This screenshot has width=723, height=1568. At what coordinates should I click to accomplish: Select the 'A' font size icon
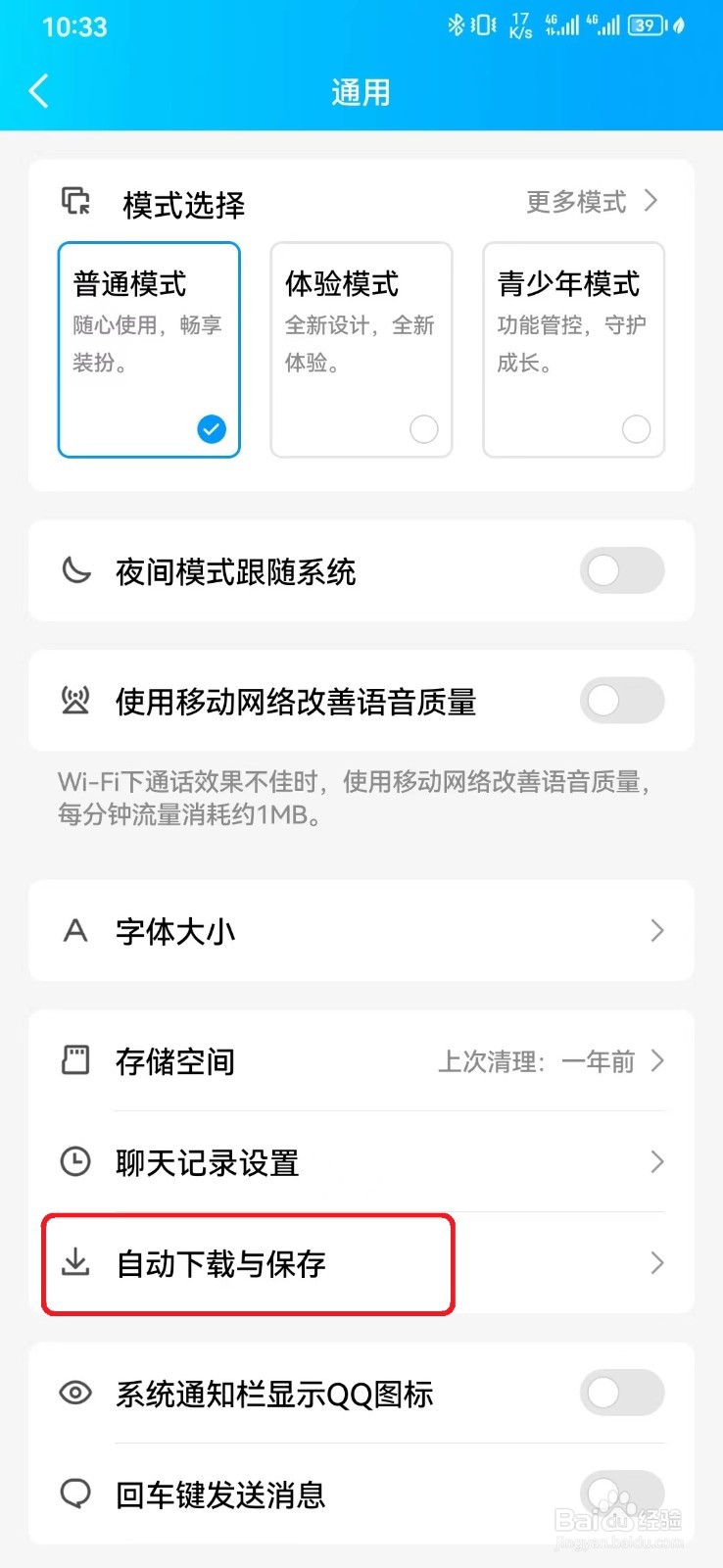click(x=75, y=931)
